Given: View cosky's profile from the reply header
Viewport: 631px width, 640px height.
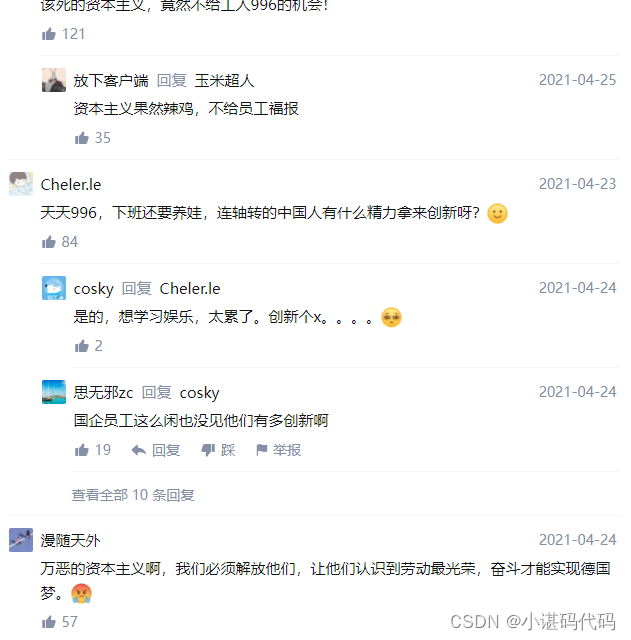Looking at the screenshot, I should tap(93, 289).
